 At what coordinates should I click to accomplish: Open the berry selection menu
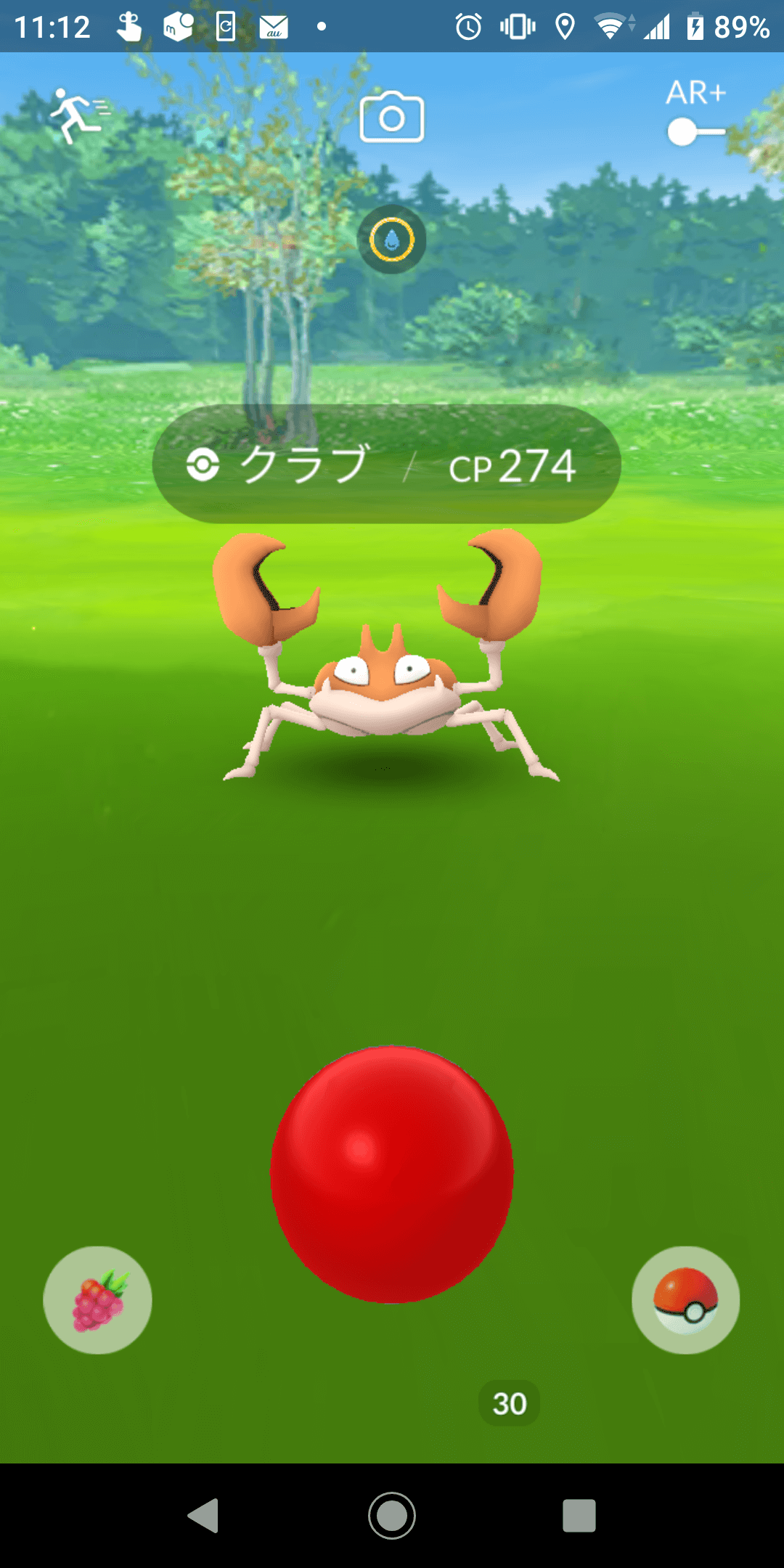[x=98, y=1300]
